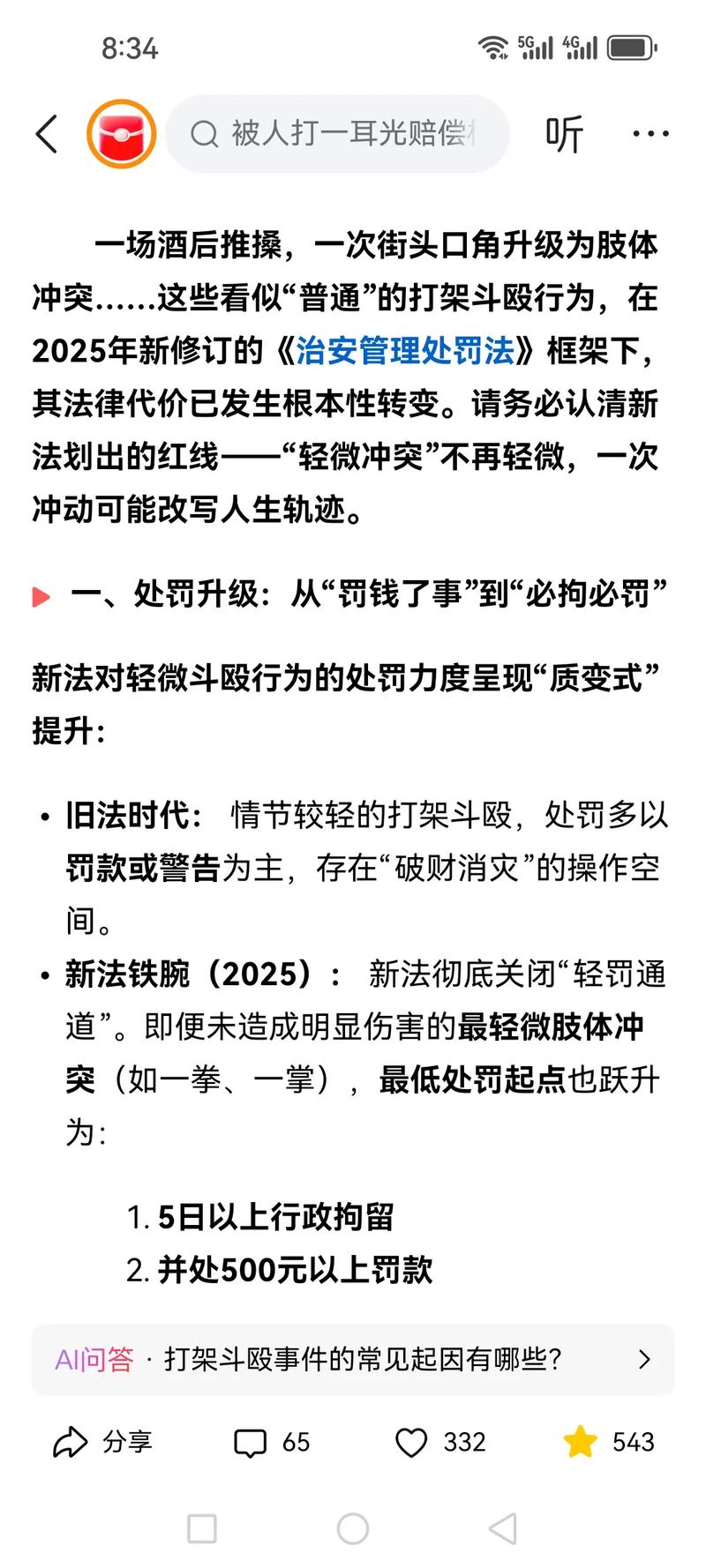
Task: Open the 治安管理处罚法 link
Action: (x=405, y=351)
